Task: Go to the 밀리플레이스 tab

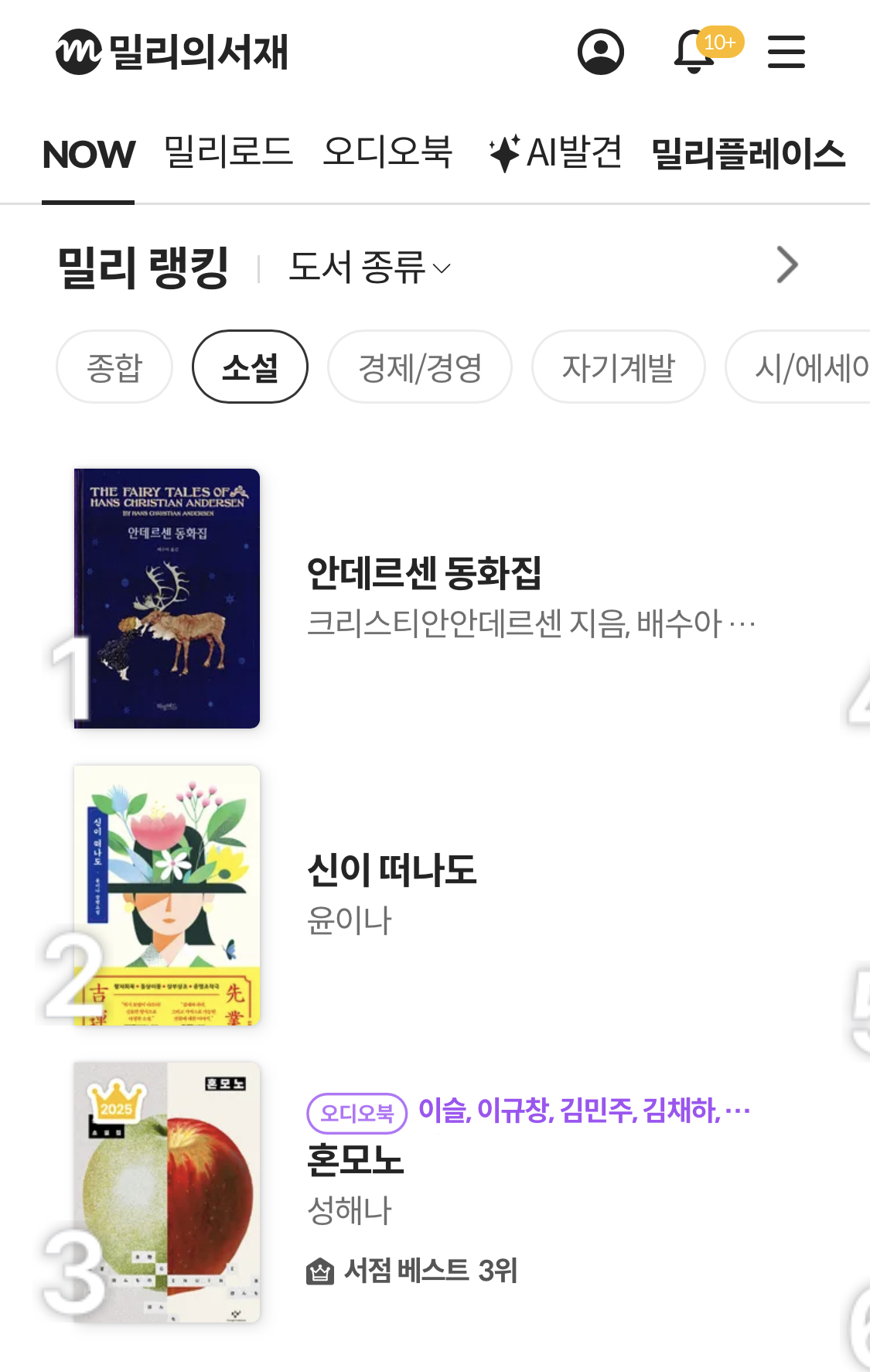Action: [x=748, y=154]
